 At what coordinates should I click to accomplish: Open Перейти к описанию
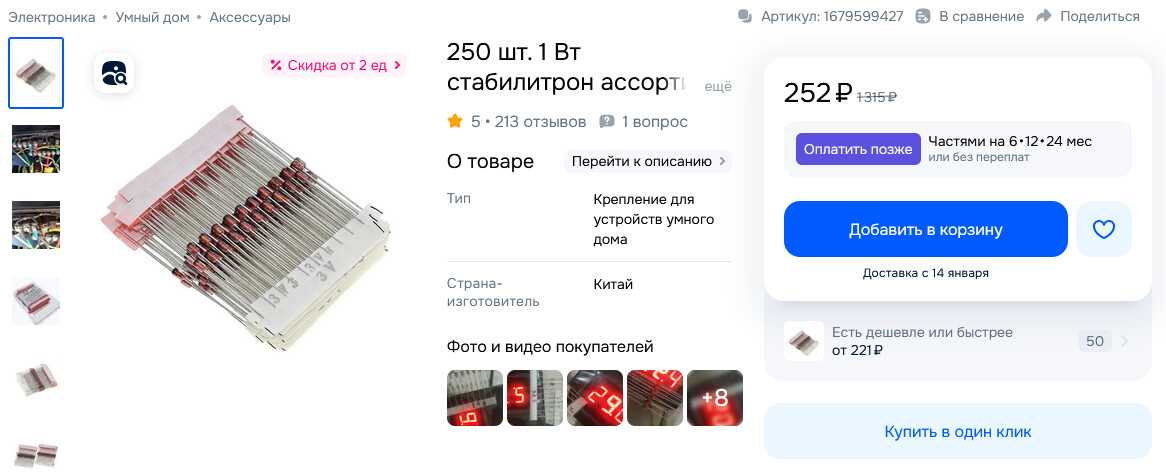[x=648, y=161]
